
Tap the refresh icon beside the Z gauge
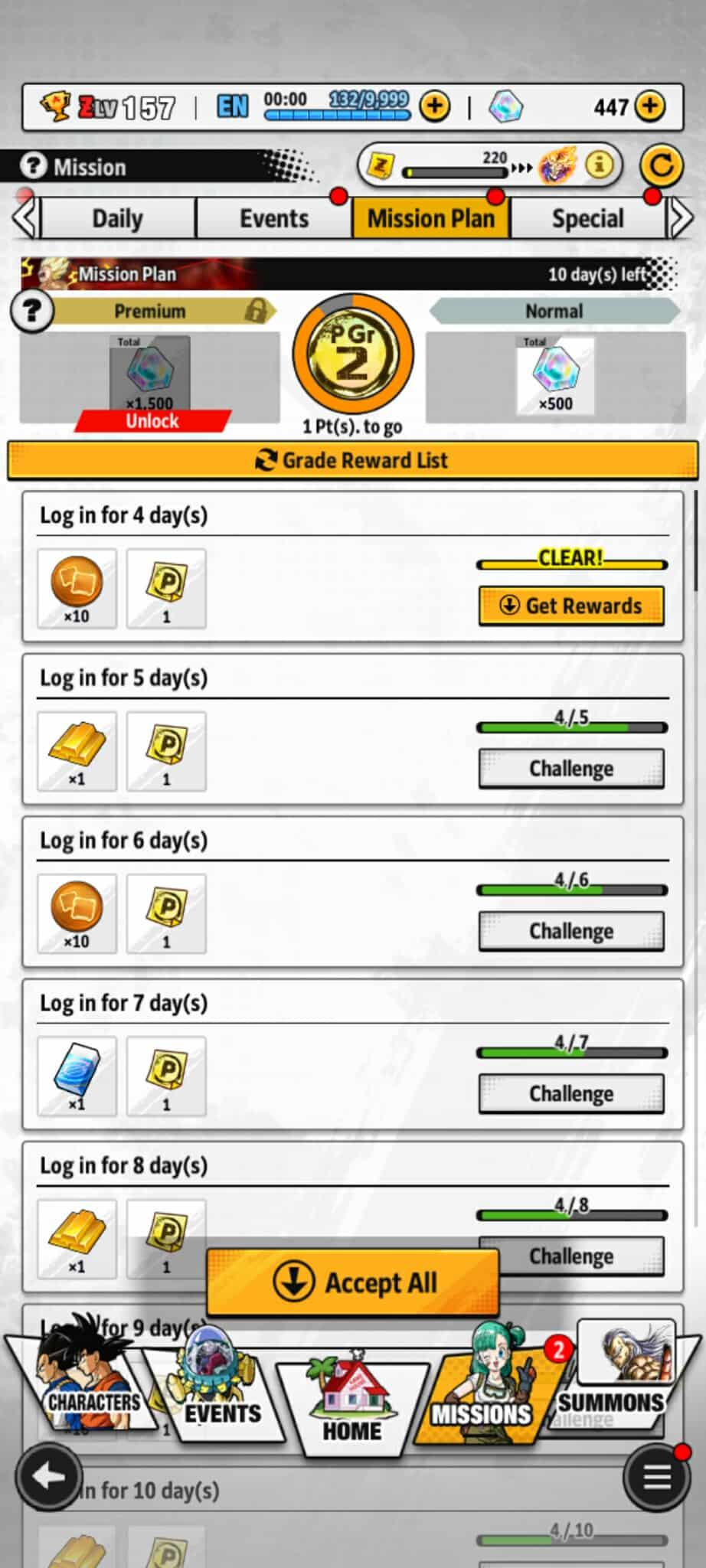pyautogui.click(x=661, y=165)
